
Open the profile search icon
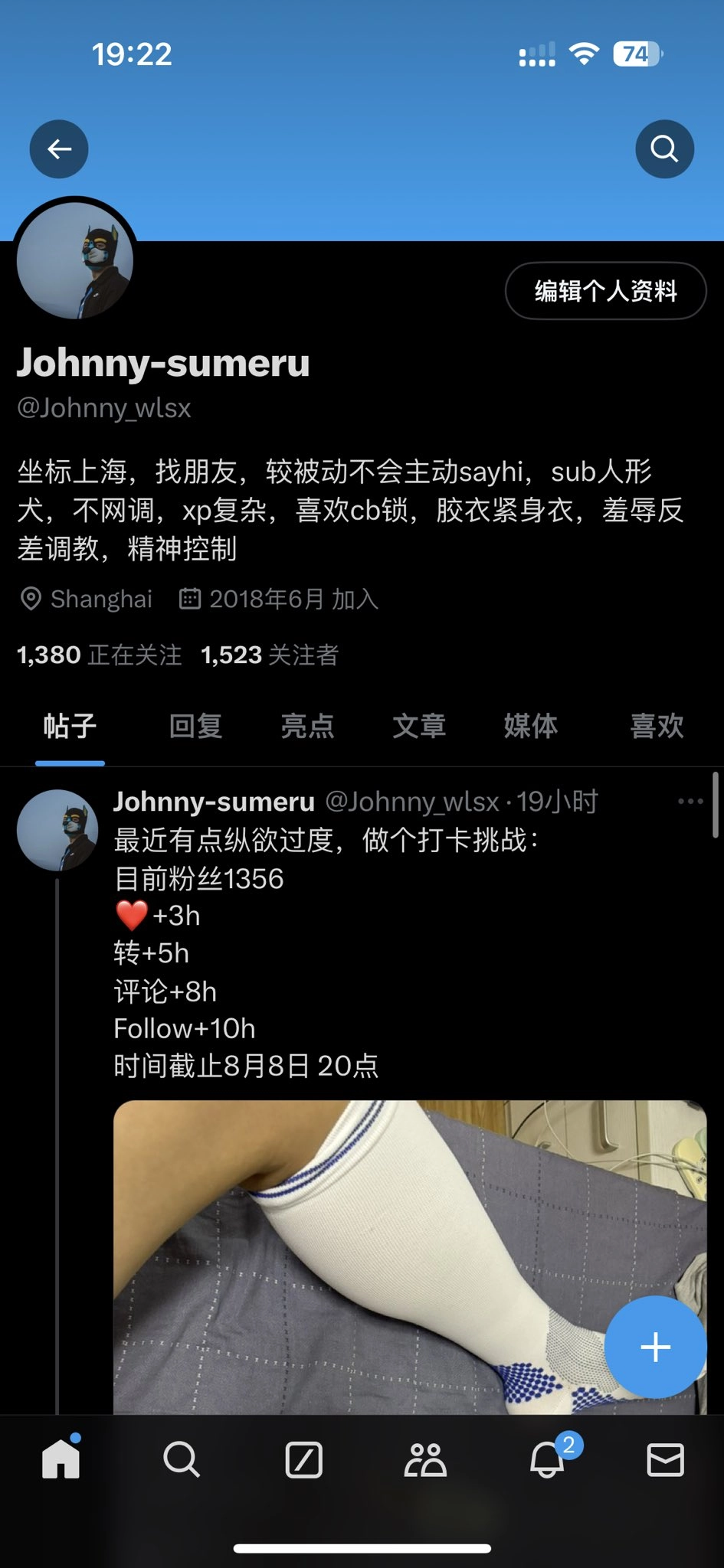pos(664,149)
